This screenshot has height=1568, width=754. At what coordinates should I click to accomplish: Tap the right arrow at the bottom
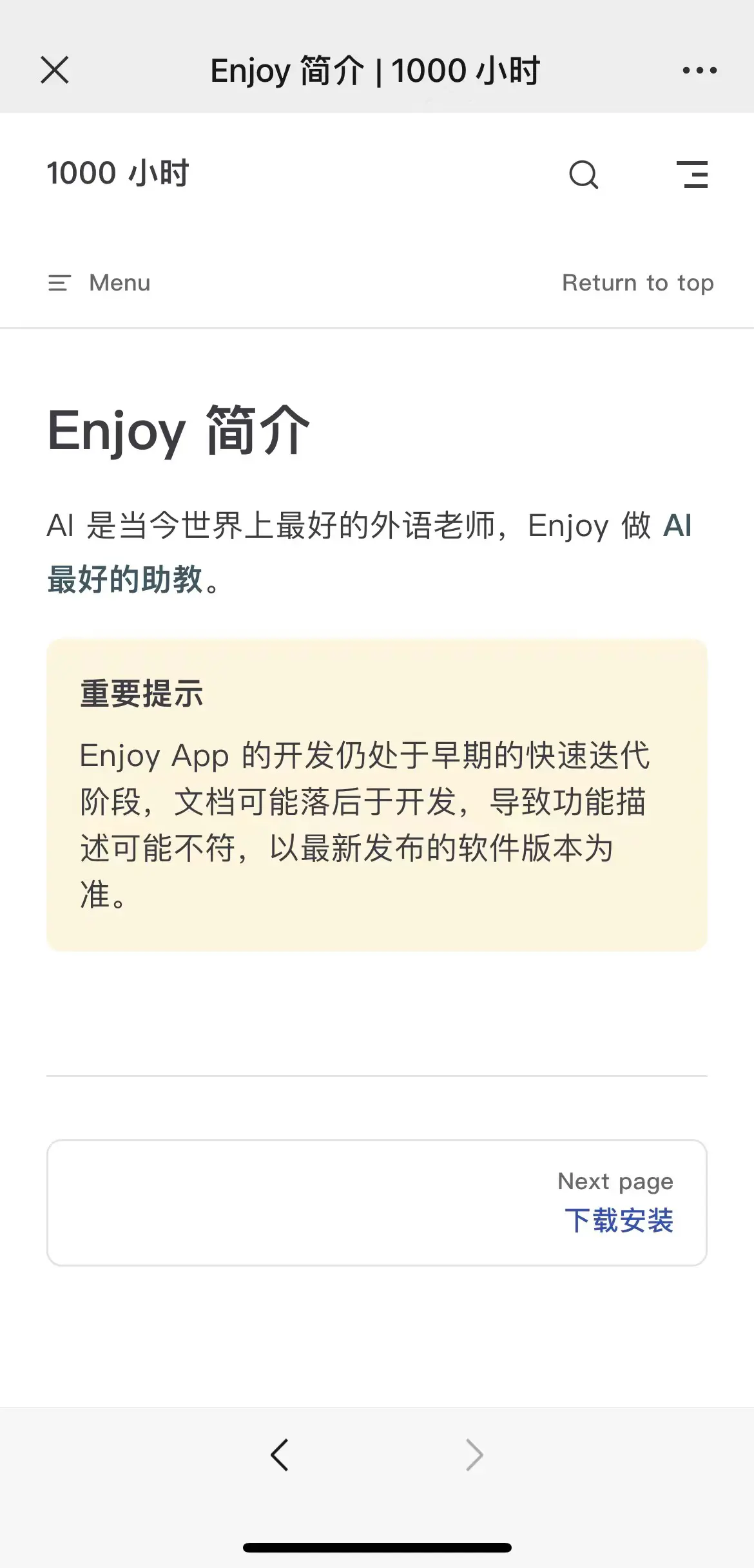pyautogui.click(x=474, y=1454)
